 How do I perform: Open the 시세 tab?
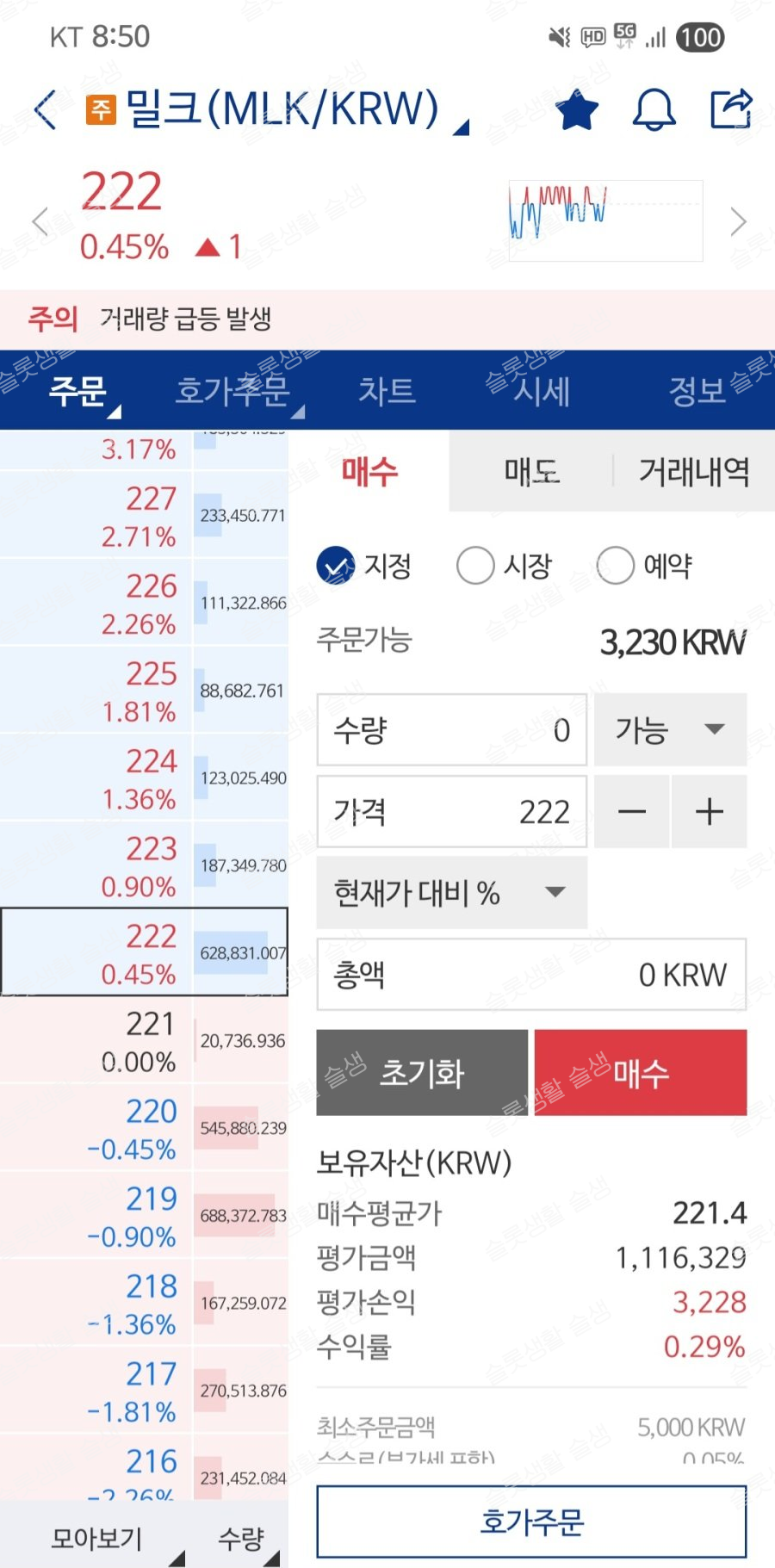[x=542, y=392]
